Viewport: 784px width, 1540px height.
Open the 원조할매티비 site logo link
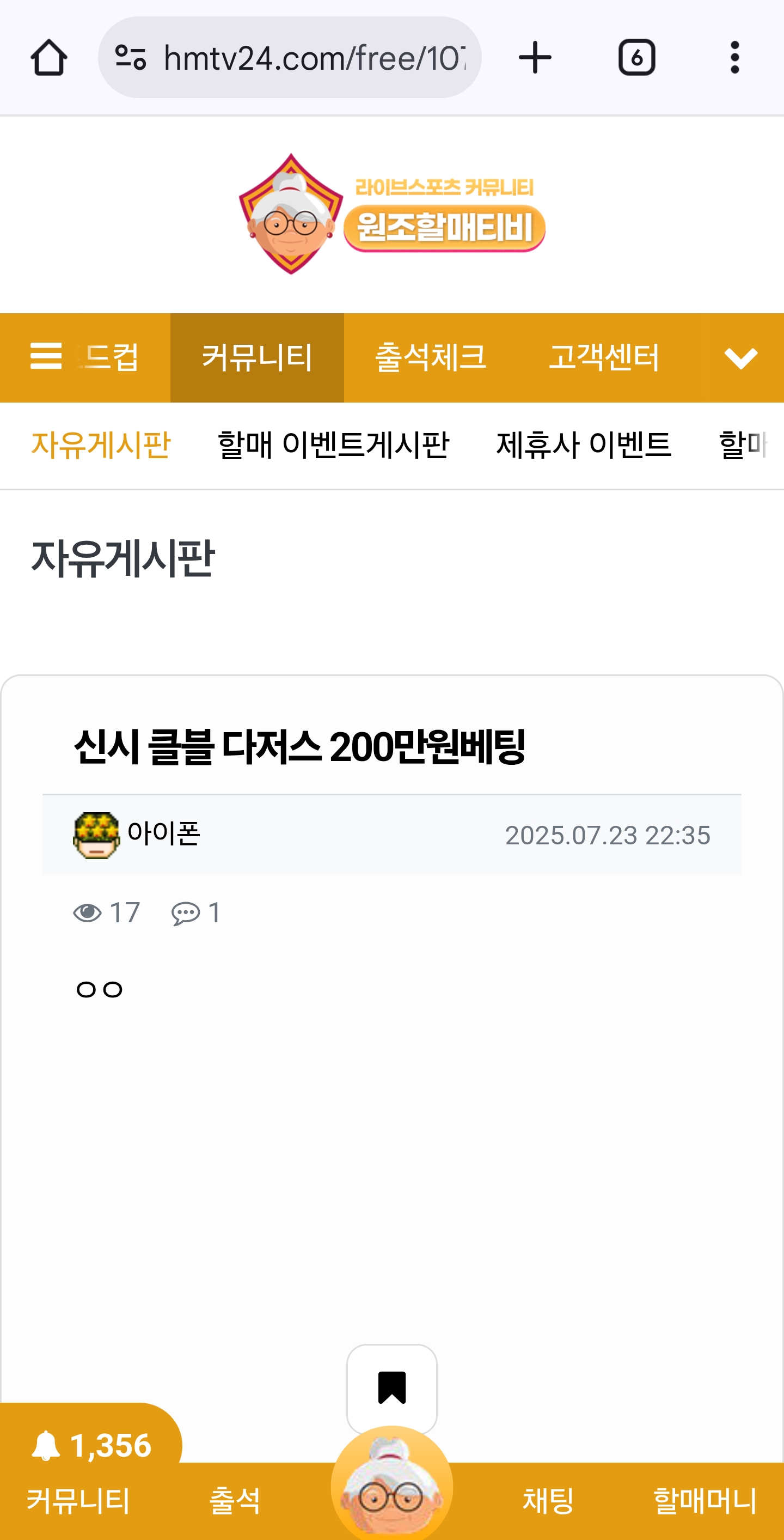tap(392, 214)
